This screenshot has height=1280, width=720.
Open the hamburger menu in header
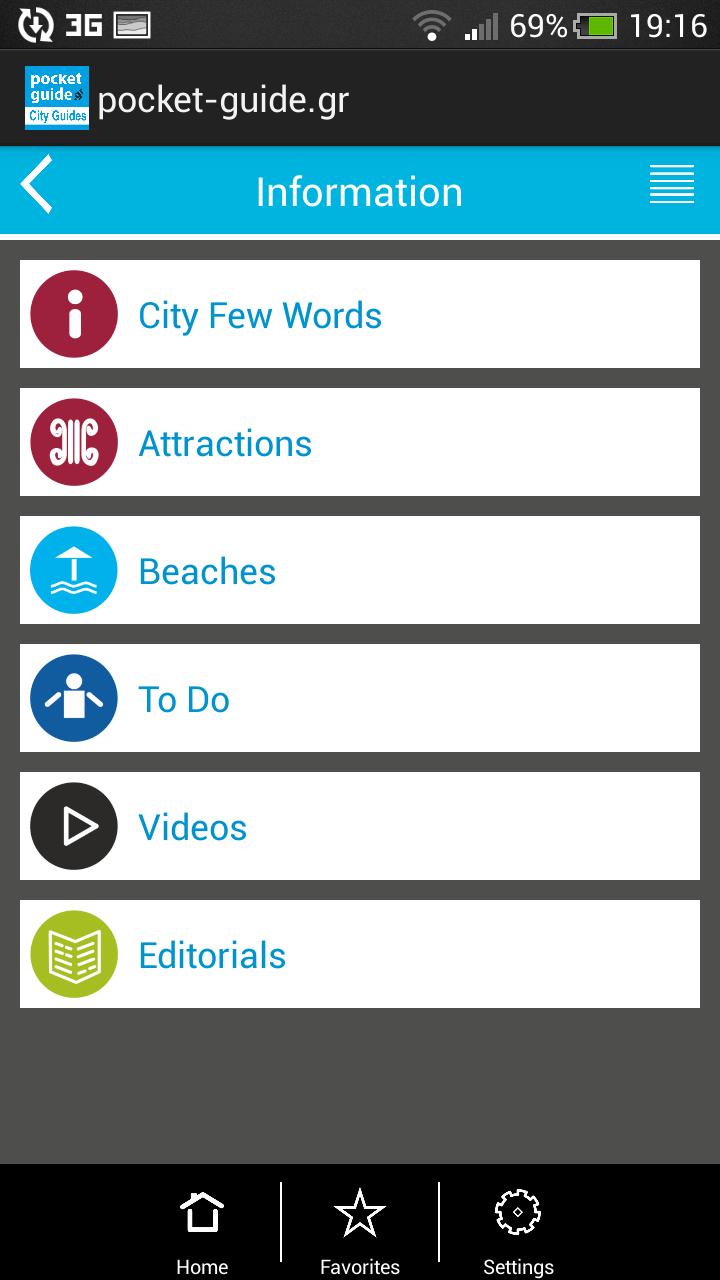pos(672,186)
